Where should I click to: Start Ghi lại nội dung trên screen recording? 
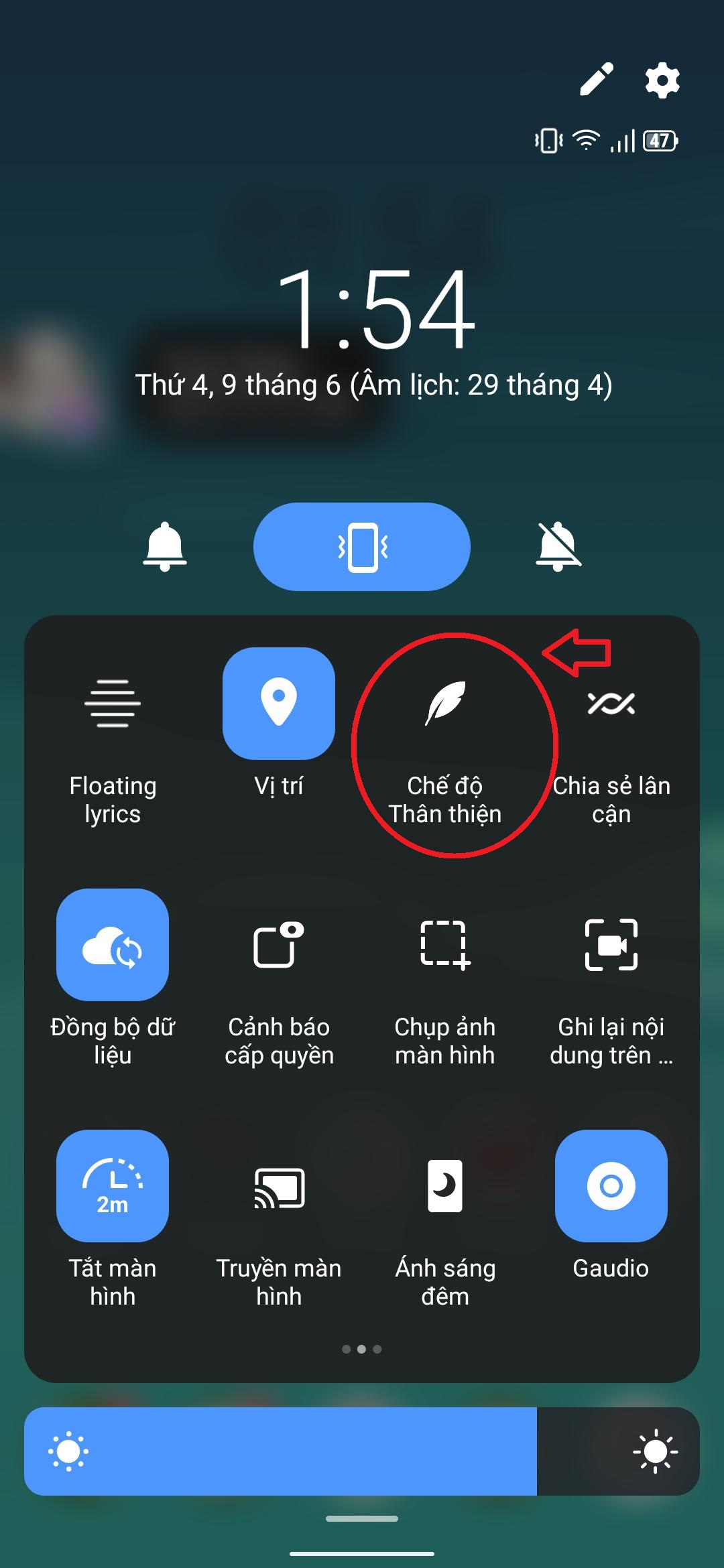(x=611, y=945)
